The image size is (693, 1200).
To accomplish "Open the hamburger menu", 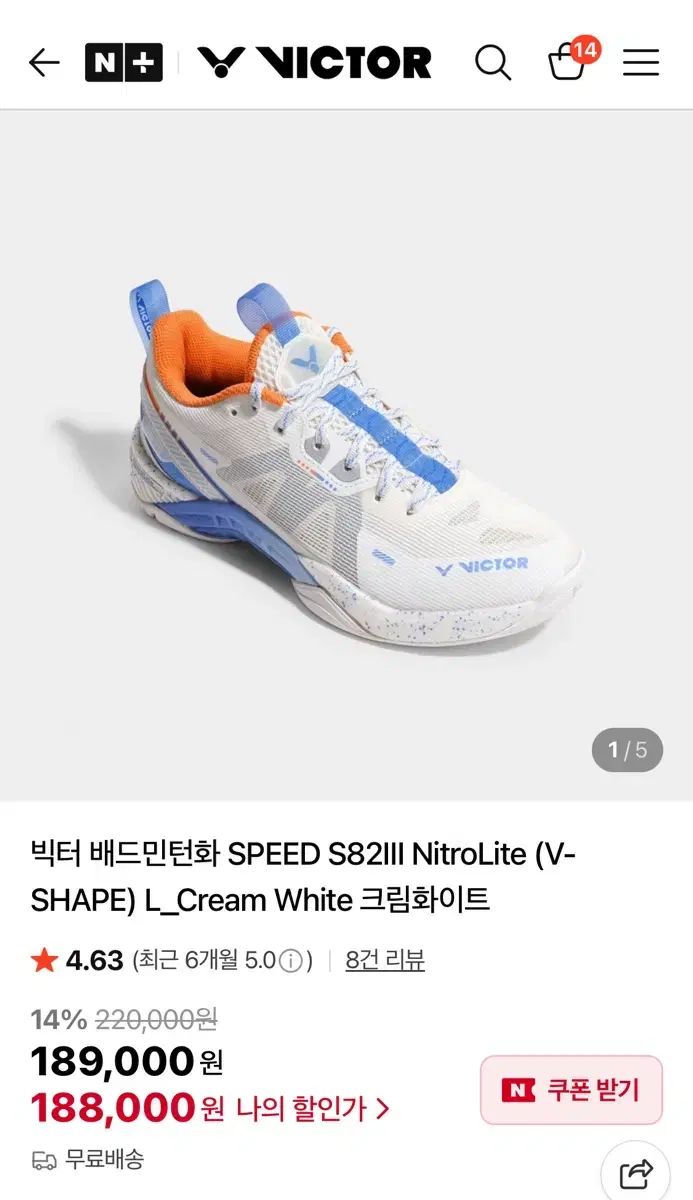I will 641,63.
